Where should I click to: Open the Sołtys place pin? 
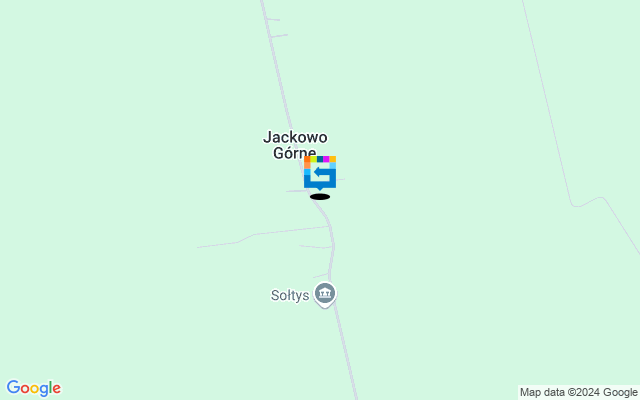pos(324,293)
